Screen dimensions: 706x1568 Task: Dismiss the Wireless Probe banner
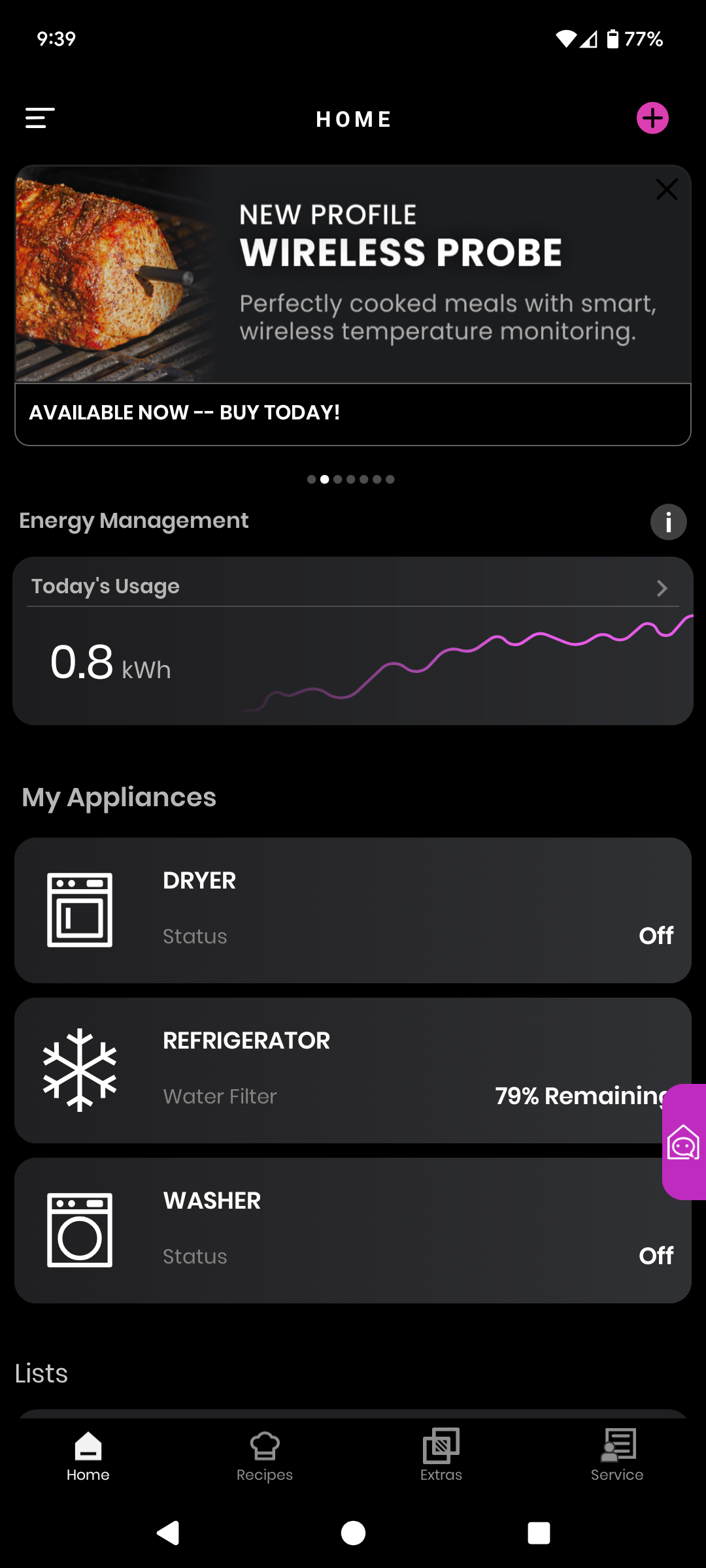tap(666, 189)
